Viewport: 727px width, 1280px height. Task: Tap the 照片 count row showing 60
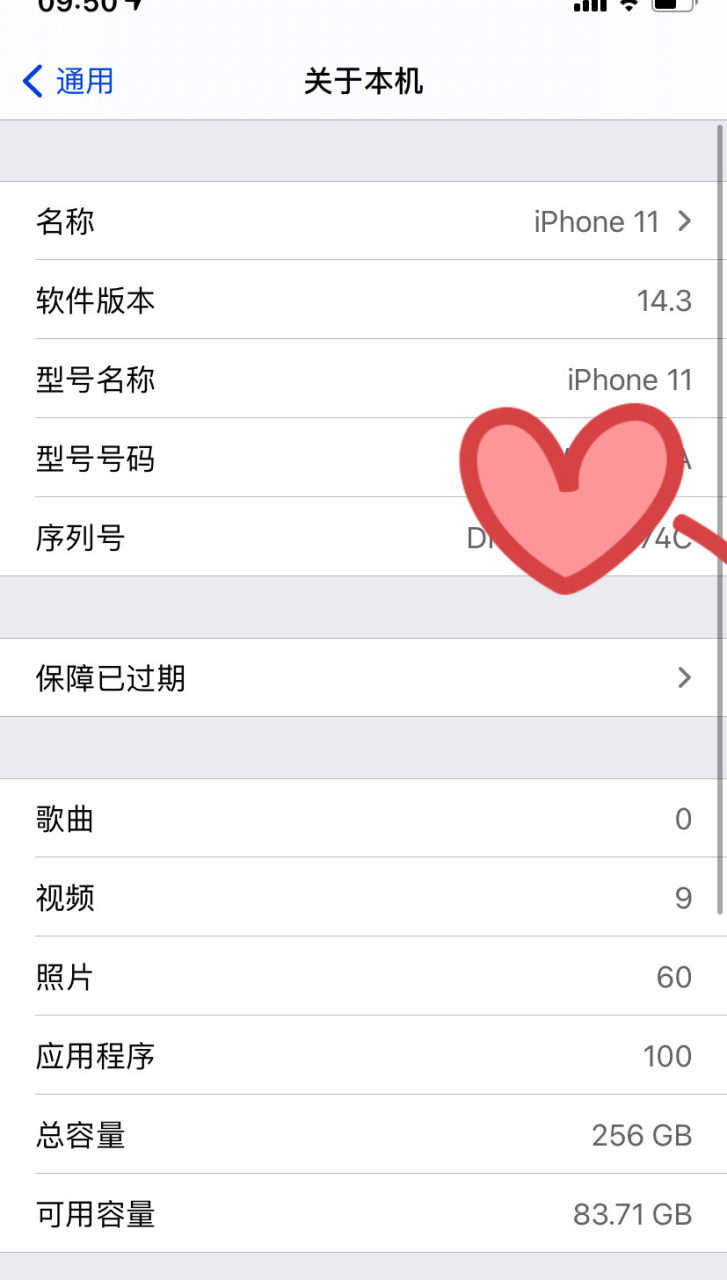363,977
